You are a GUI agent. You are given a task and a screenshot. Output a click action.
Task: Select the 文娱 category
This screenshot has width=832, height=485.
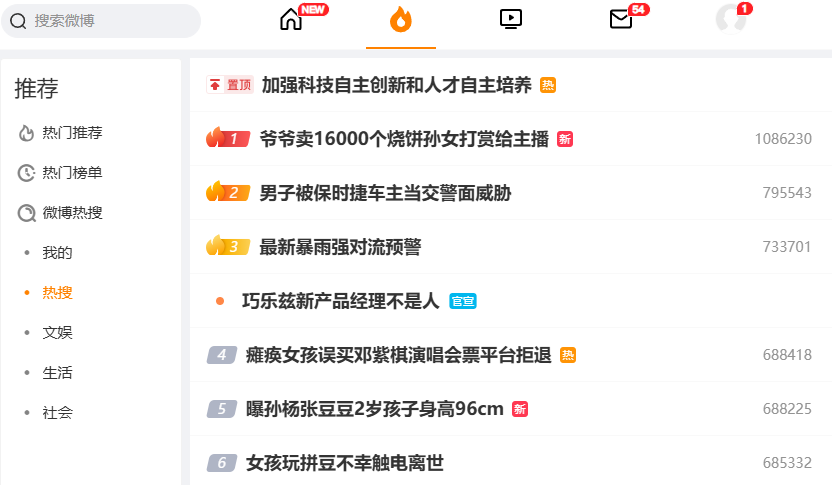(57, 333)
